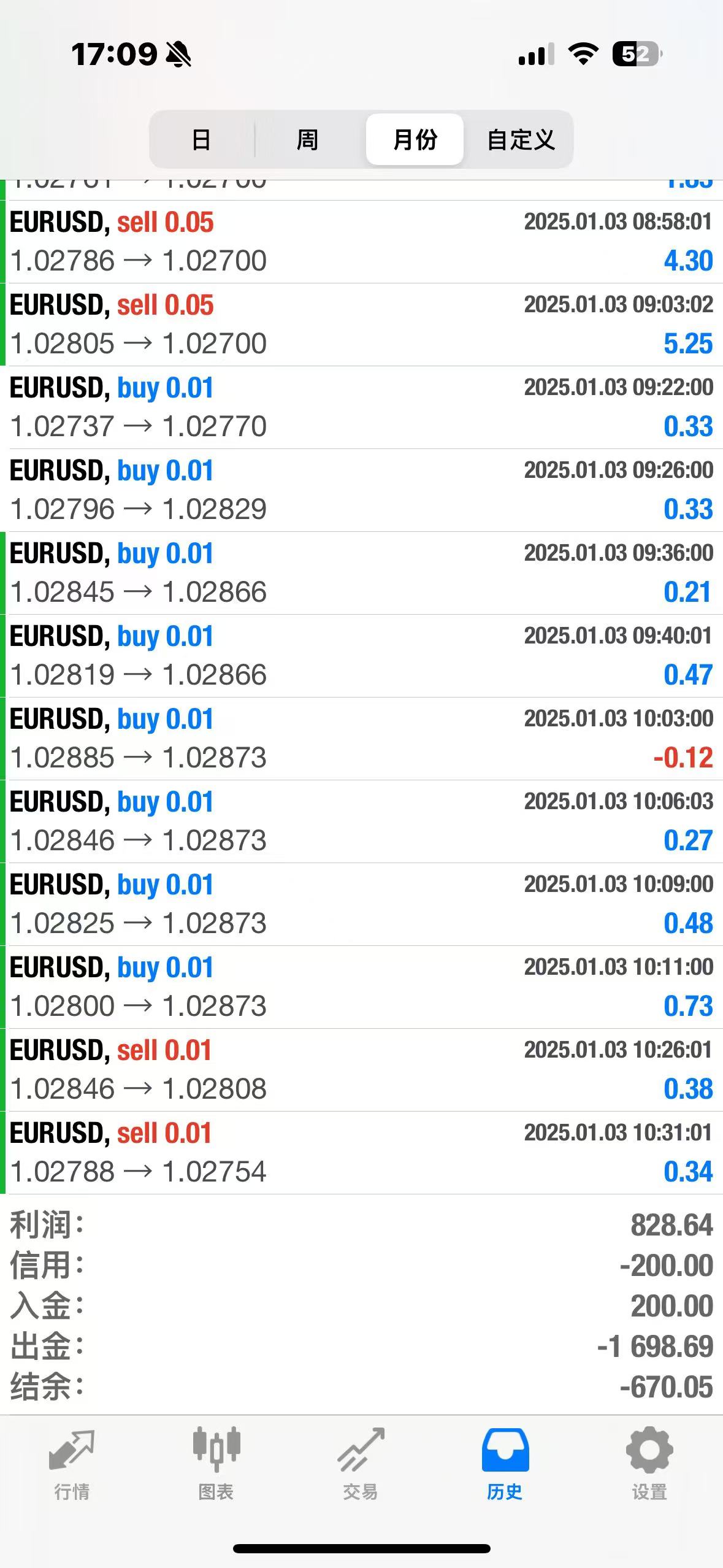Go to the 图表 chart tab
This screenshot has height=1568, width=723.
click(216, 1463)
